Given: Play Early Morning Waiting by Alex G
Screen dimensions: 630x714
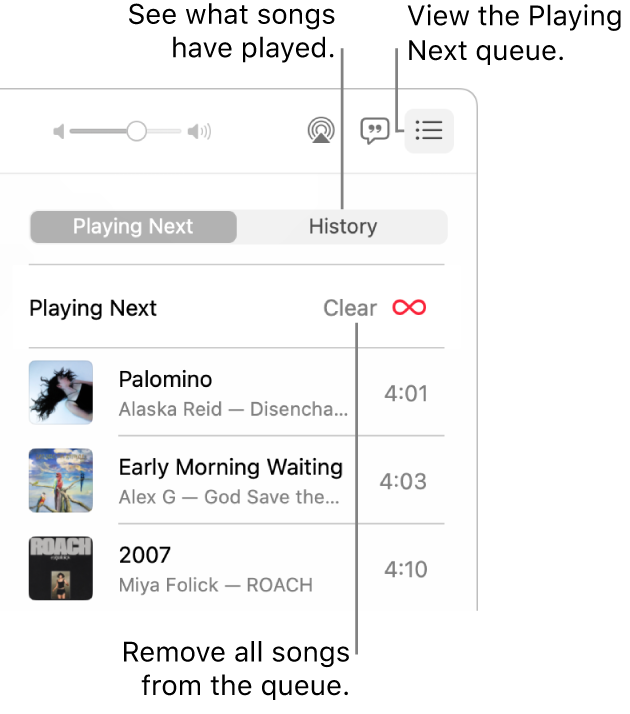Looking at the screenshot, I should (x=230, y=480).
